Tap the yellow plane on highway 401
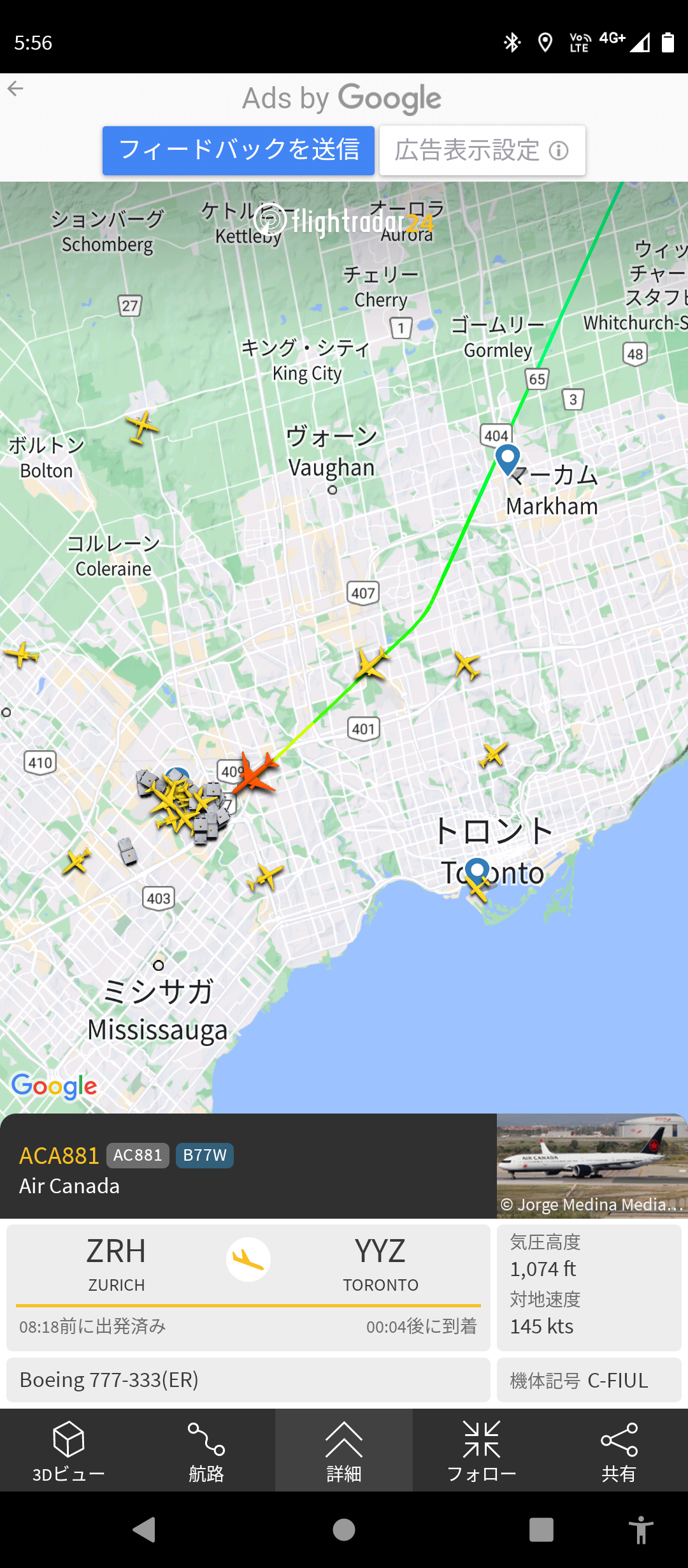 [371, 664]
